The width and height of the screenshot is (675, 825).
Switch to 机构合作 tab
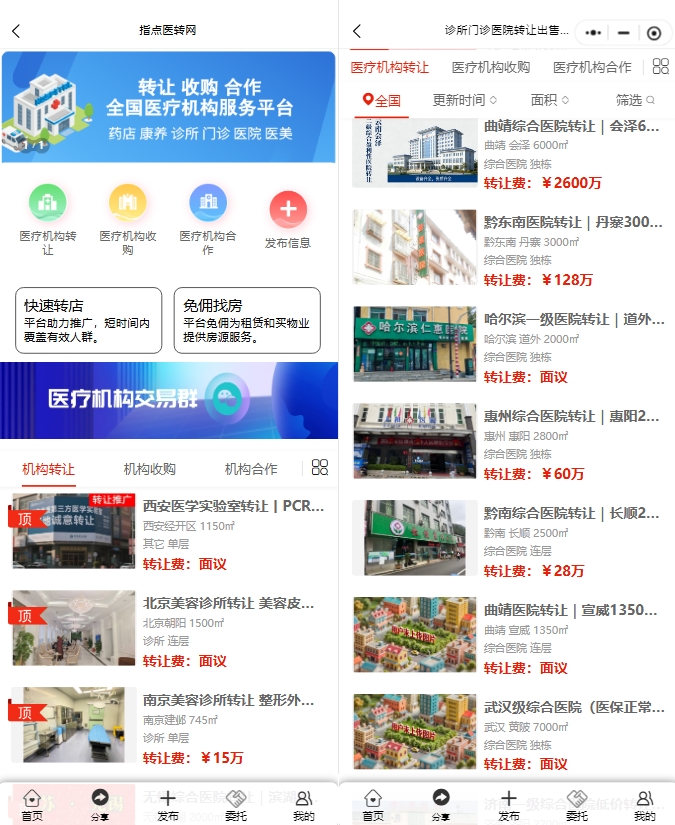pos(251,469)
